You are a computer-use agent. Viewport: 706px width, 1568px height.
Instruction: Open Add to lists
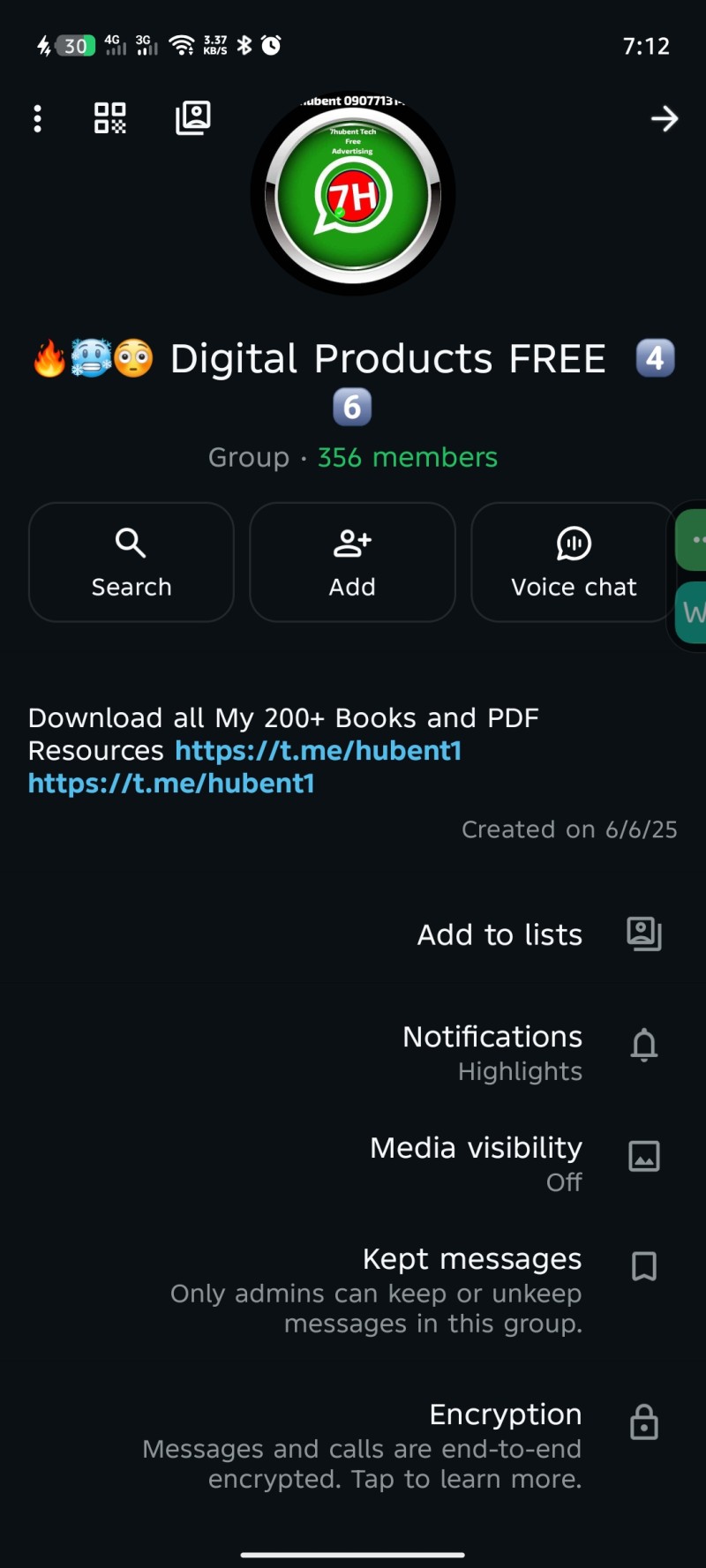coord(353,934)
